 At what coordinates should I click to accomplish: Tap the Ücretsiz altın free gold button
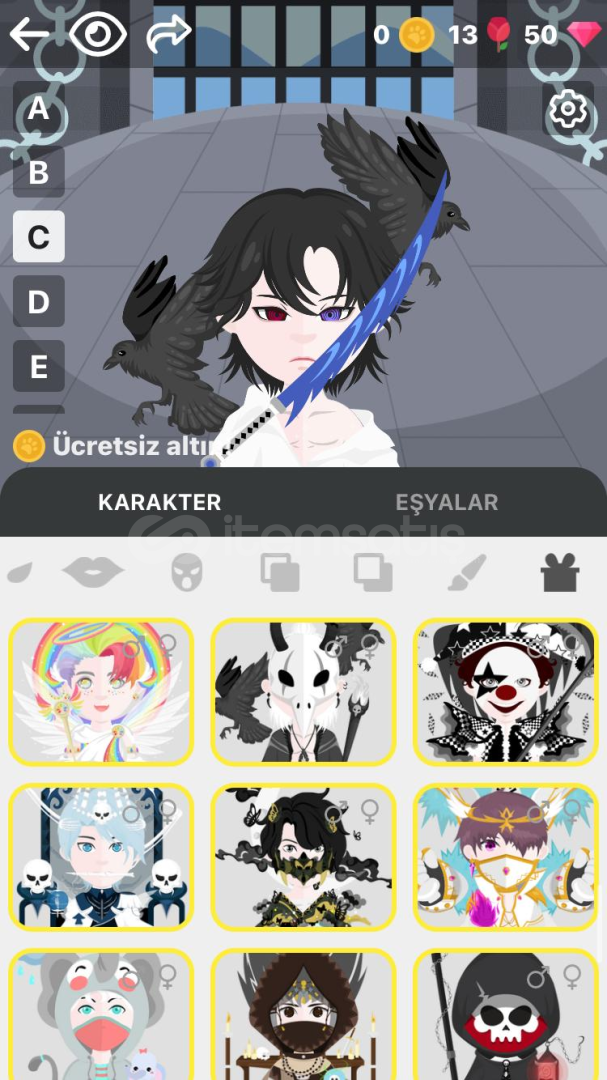[x=114, y=446]
